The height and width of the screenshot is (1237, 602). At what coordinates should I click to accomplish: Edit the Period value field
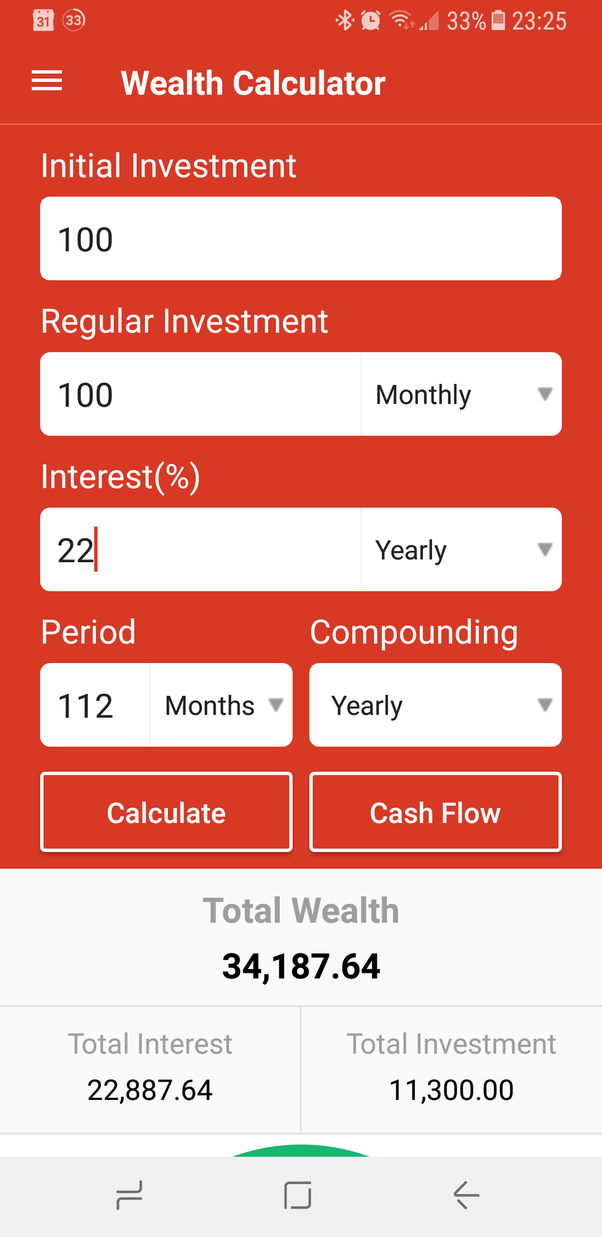click(96, 706)
